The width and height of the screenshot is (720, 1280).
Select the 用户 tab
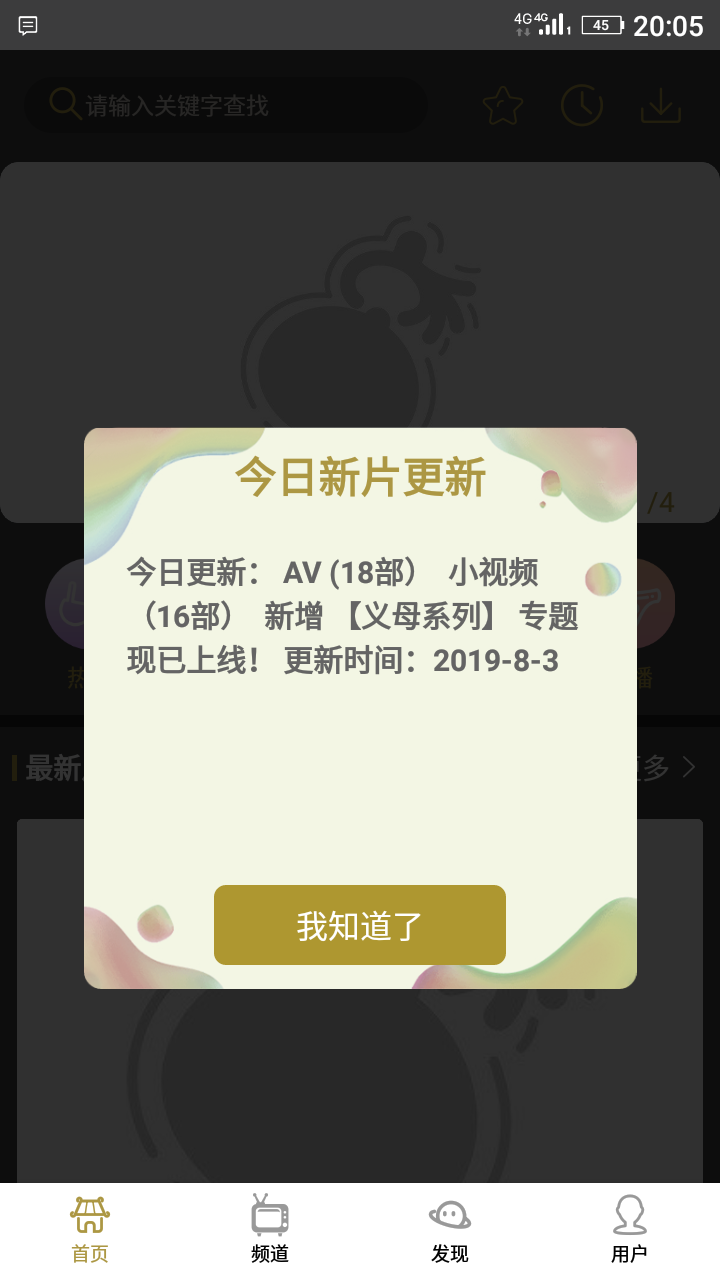coord(629,1230)
